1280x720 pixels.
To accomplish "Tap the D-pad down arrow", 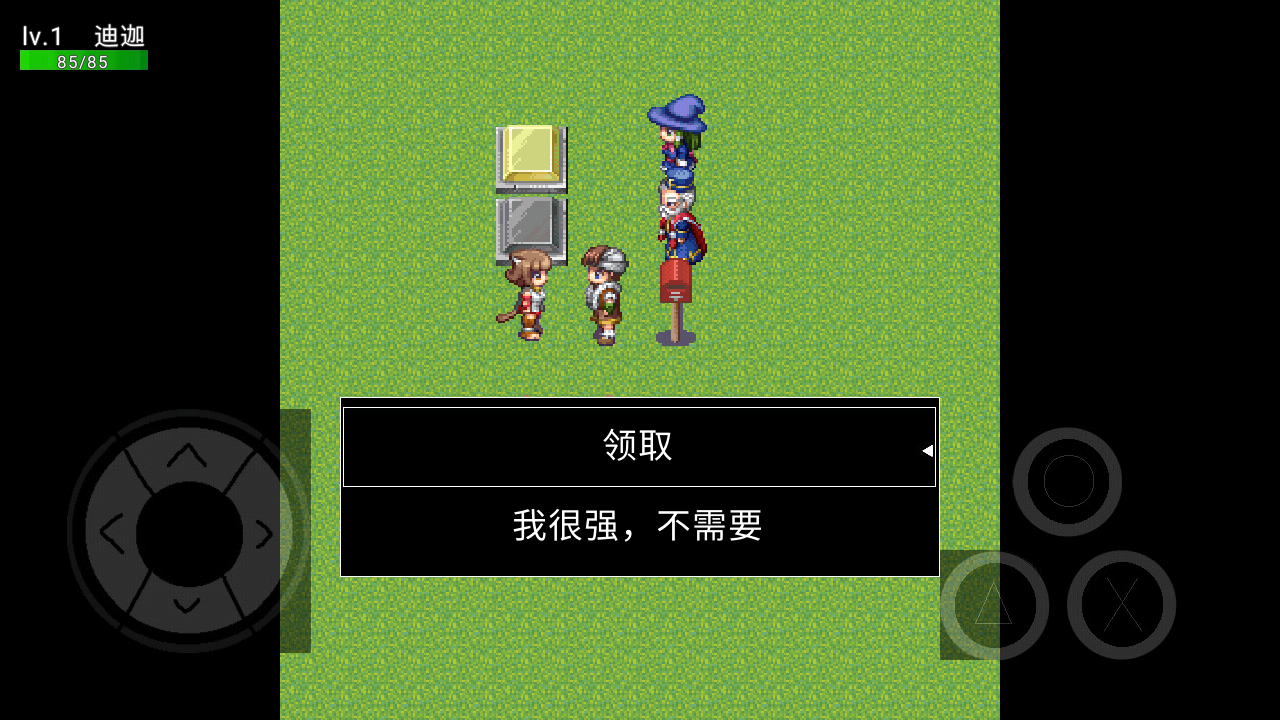I will 187,606.
